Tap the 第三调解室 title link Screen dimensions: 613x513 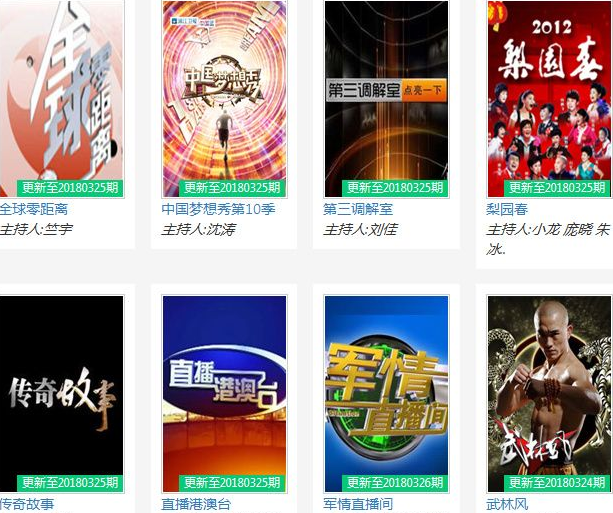(x=358, y=209)
